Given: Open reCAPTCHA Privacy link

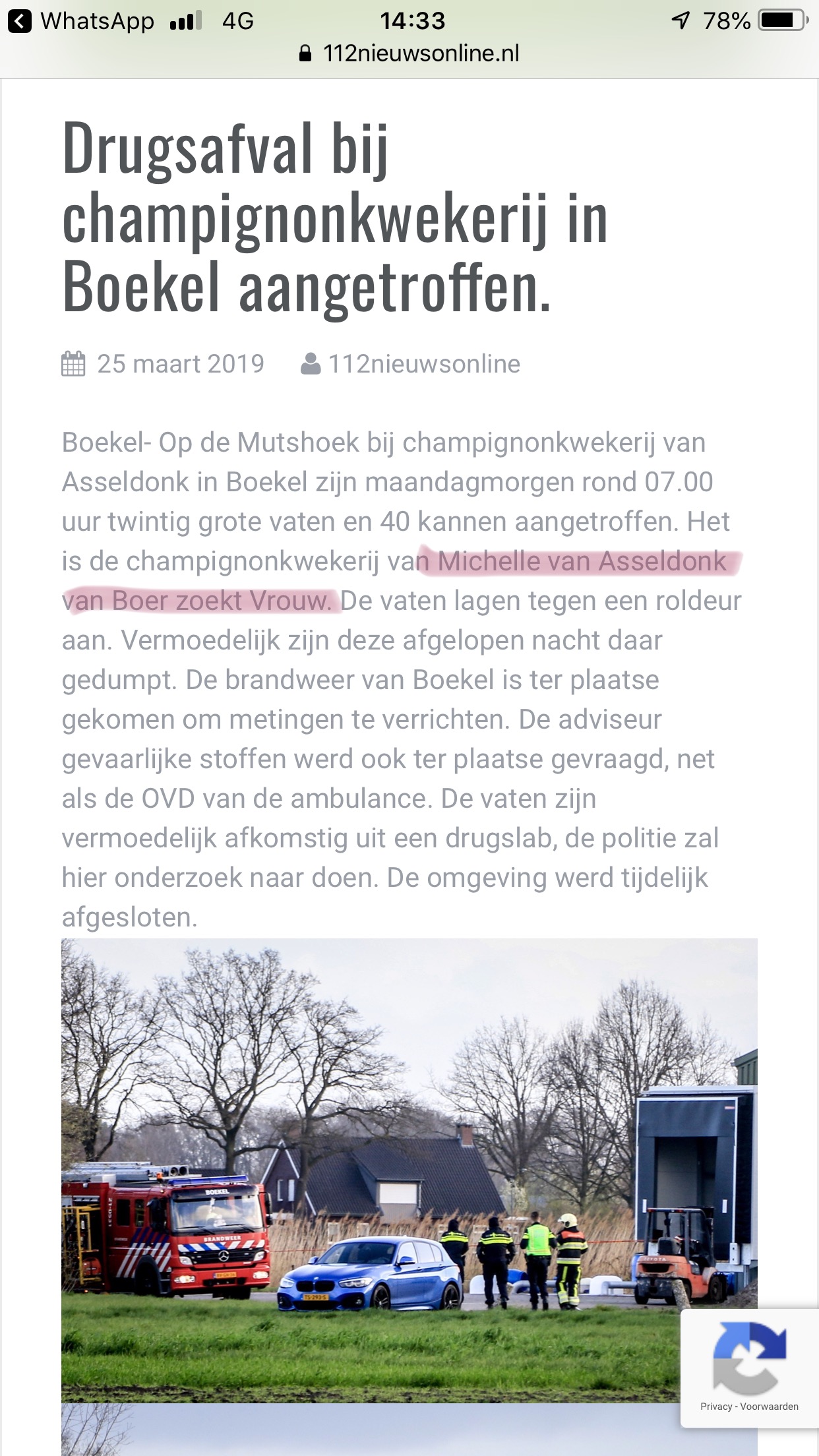Looking at the screenshot, I should click(715, 1407).
